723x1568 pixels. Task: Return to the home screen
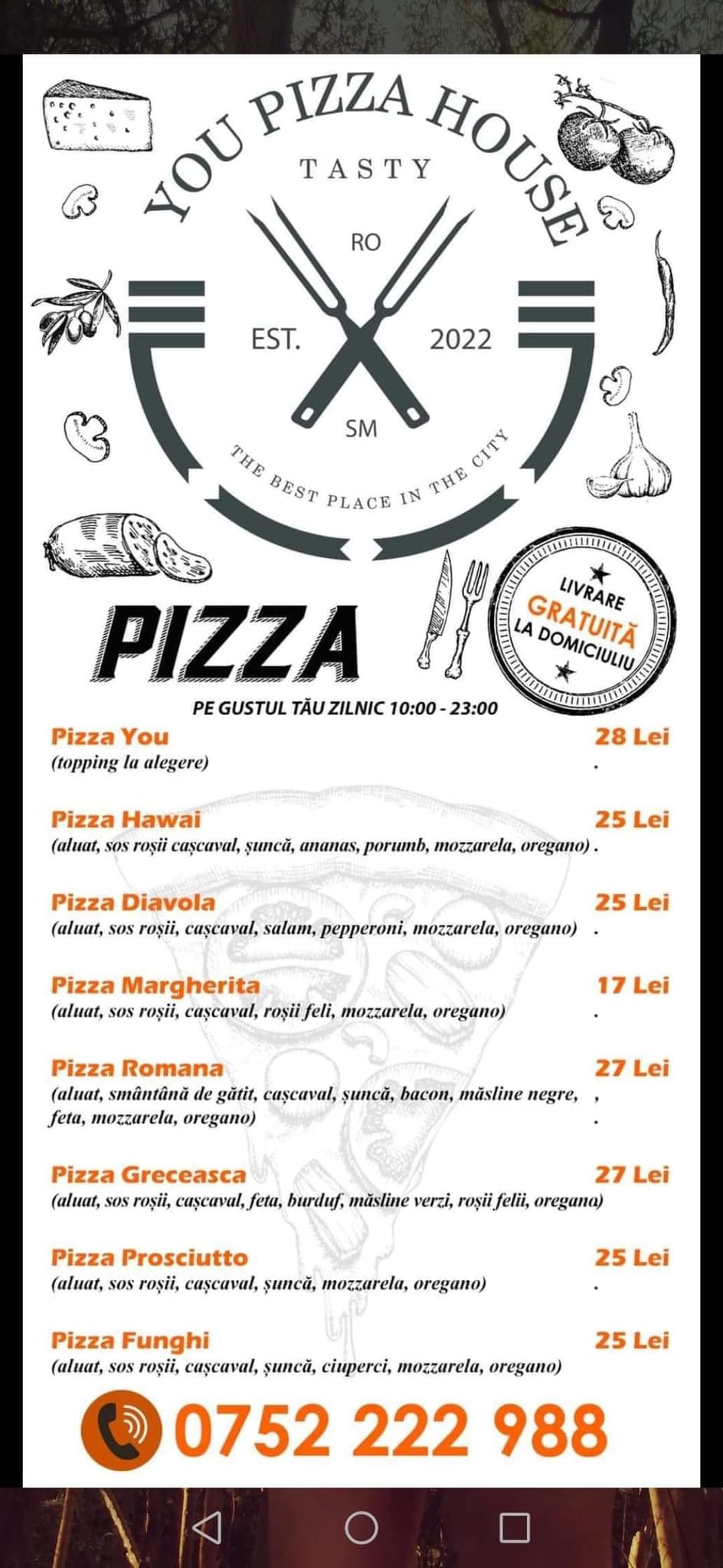pyautogui.click(x=361, y=1527)
